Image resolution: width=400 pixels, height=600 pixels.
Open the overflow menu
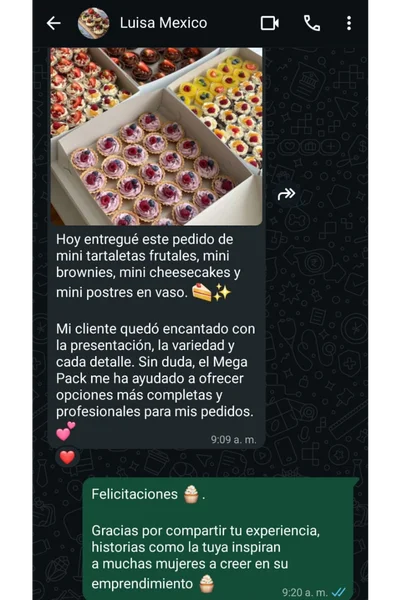349,23
